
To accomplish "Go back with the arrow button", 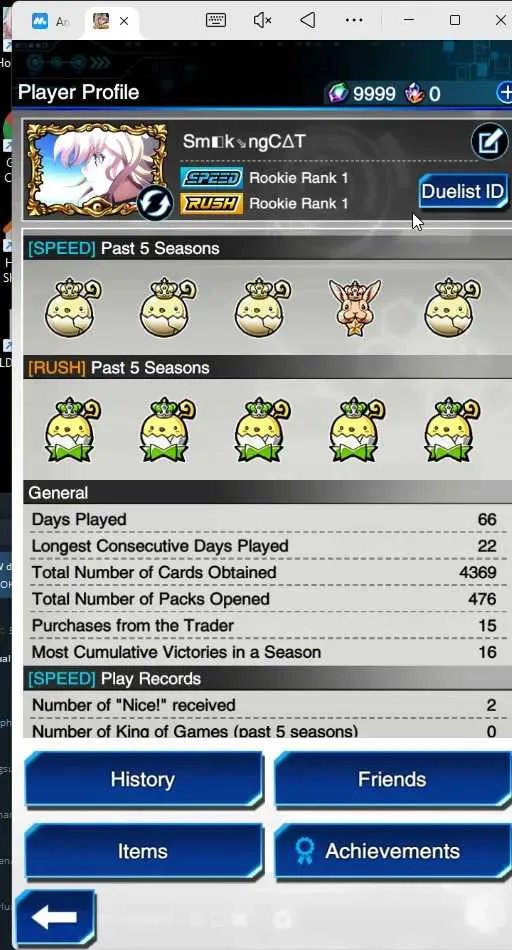I will 55,918.
